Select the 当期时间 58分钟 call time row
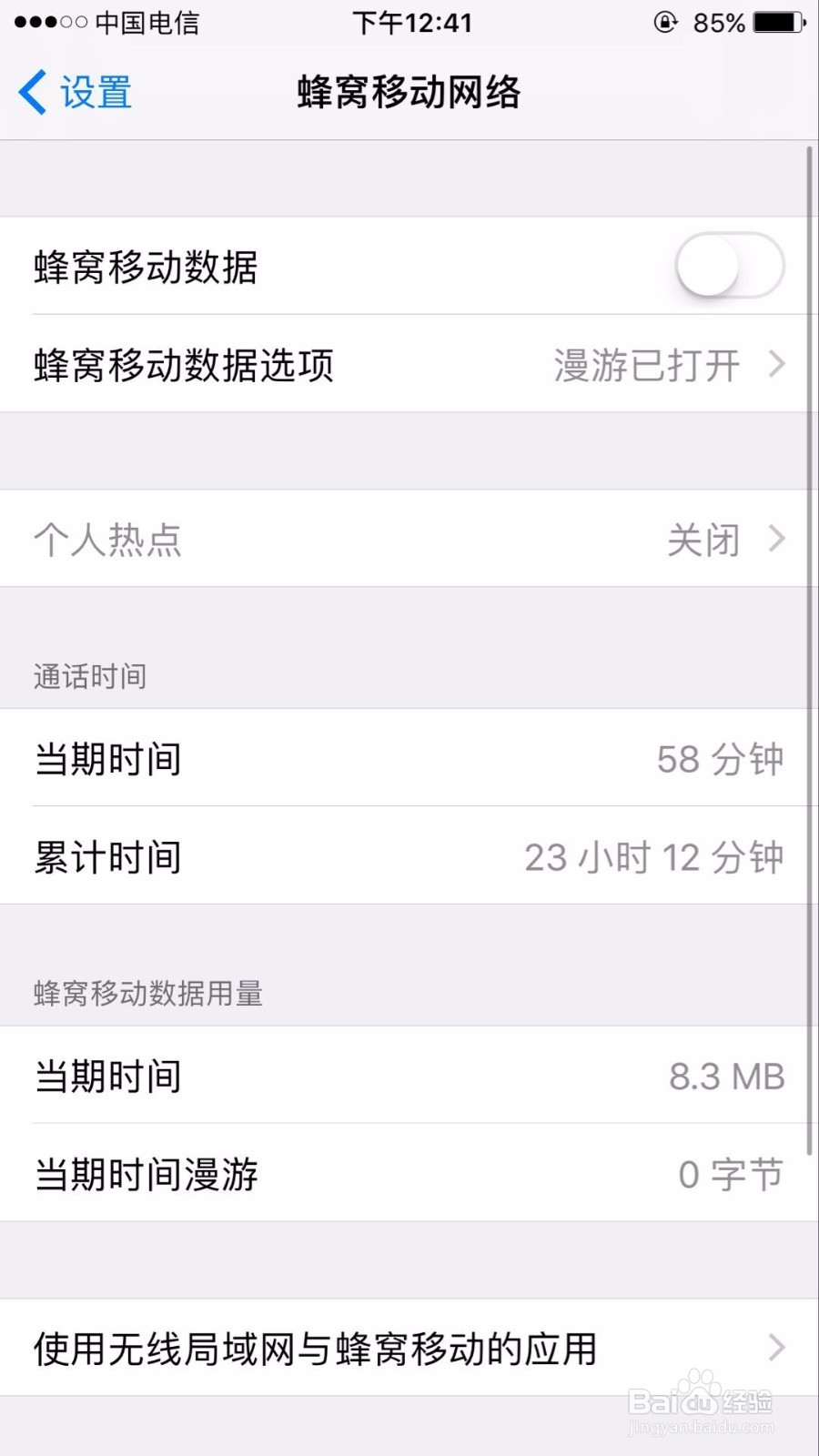This screenshot has height=1456, width=819. point(409,759)
